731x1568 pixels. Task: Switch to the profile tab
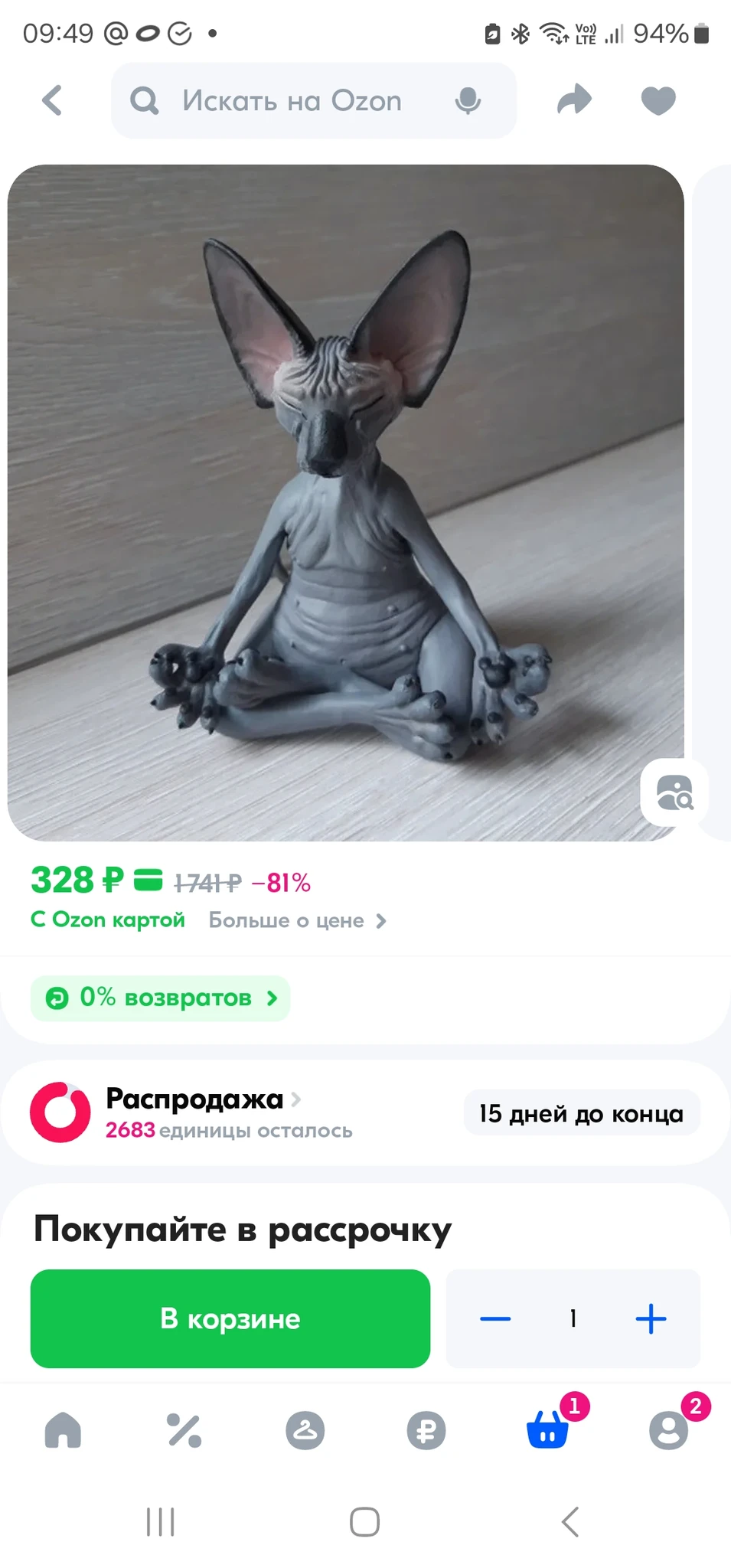669,1430
